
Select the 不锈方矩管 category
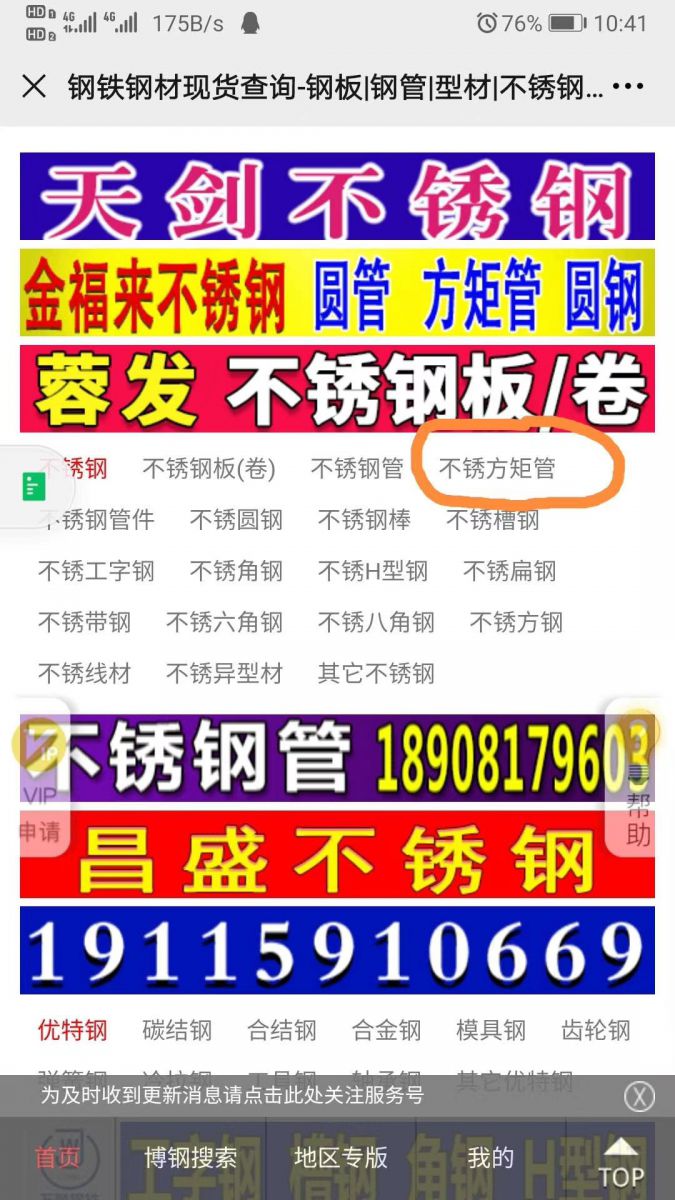point(497,468)
